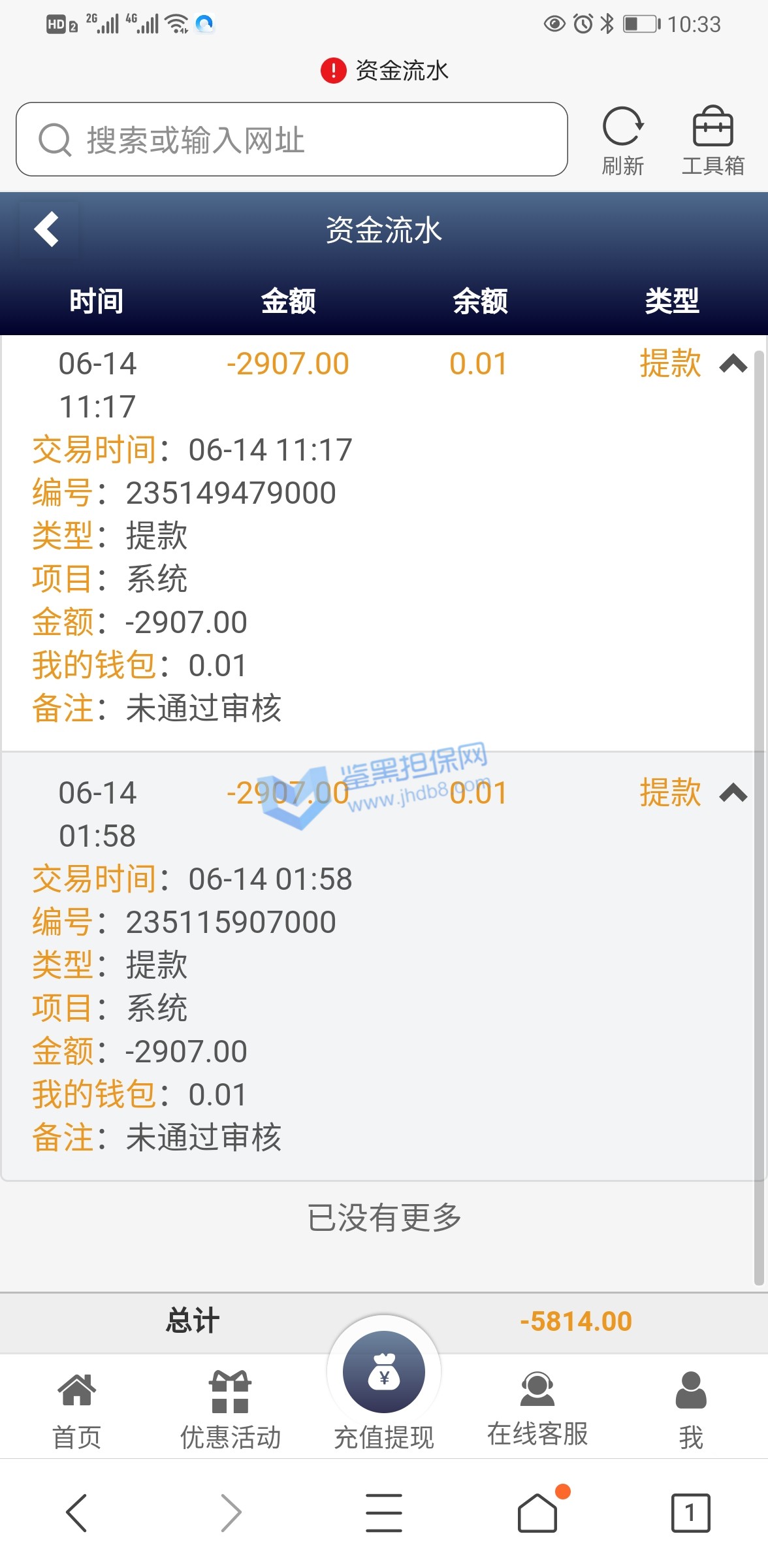The height and width of the screenshot is (1568, 768).
Task: Tap the search or enter URL field
Action: click(x=291, y=139)
